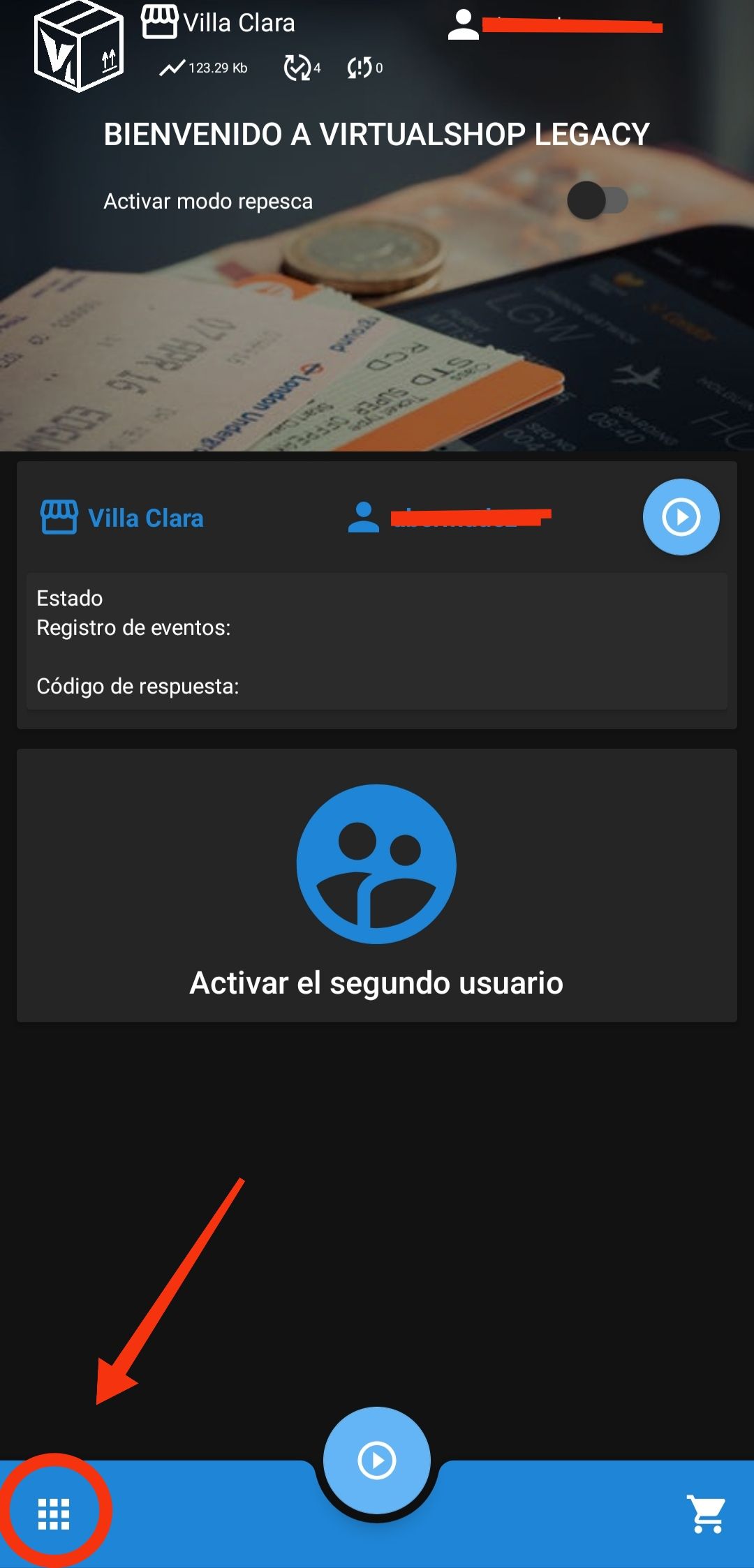Enable Activar modo repesca switch
Viewport: 754px width, 1568px height.
(x=597, y=201)
